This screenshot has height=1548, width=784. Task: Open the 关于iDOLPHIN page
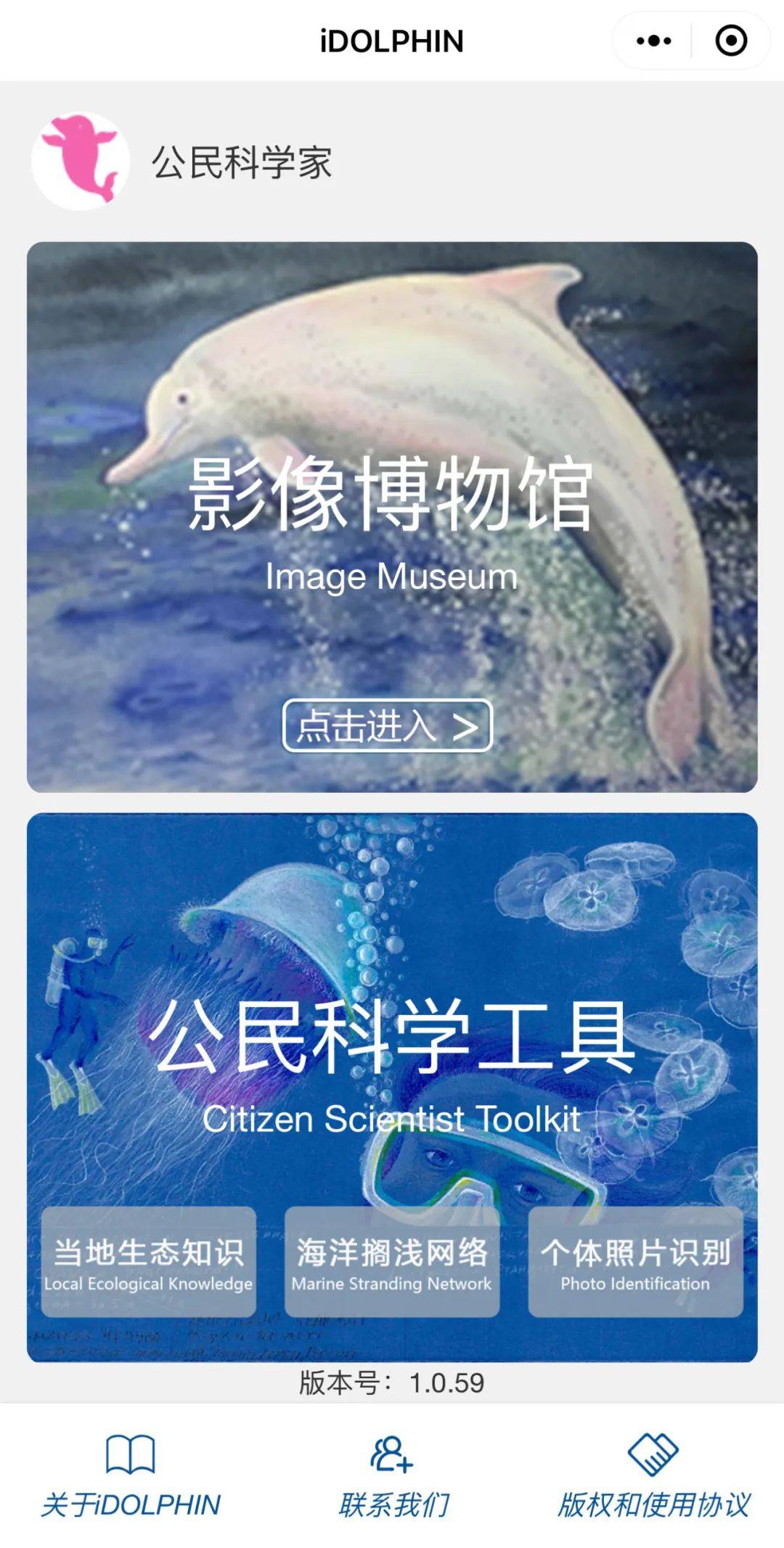131,1477
